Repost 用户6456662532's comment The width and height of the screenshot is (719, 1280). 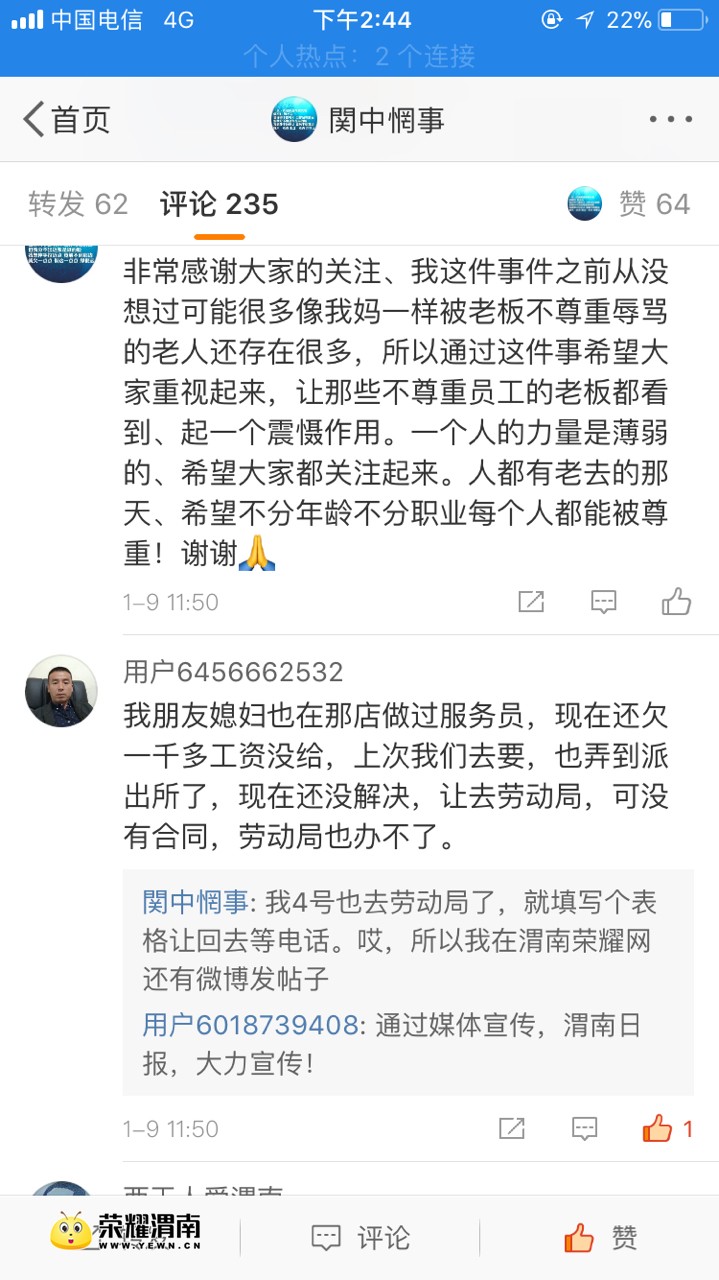pyautogui.click(x=512, y=1129)
